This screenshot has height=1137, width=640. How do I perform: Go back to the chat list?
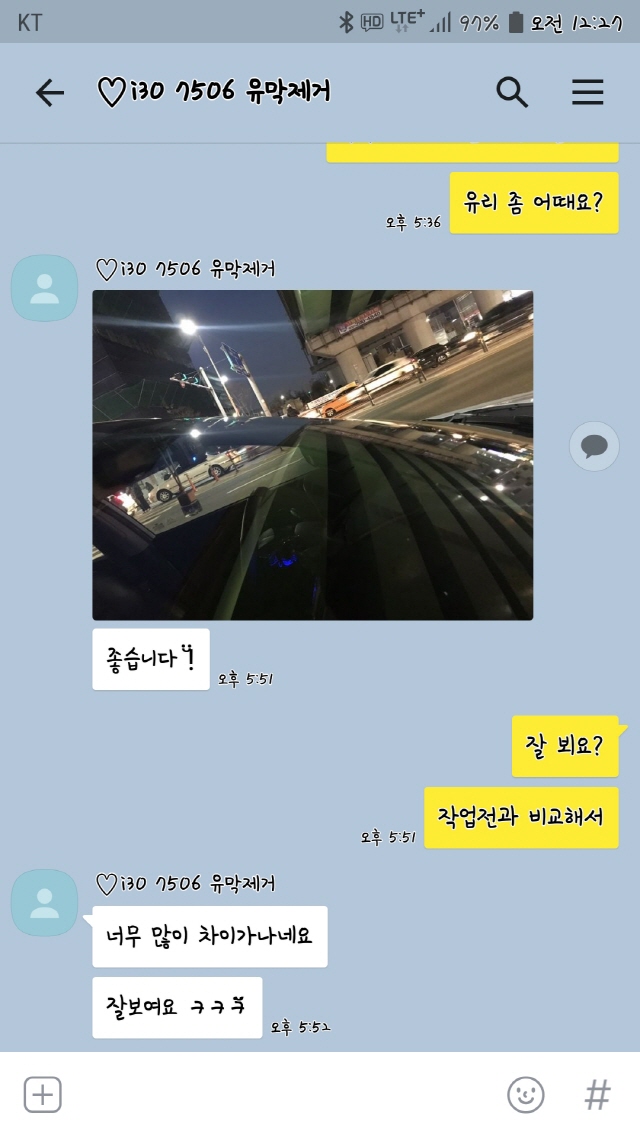click(49, 93)
